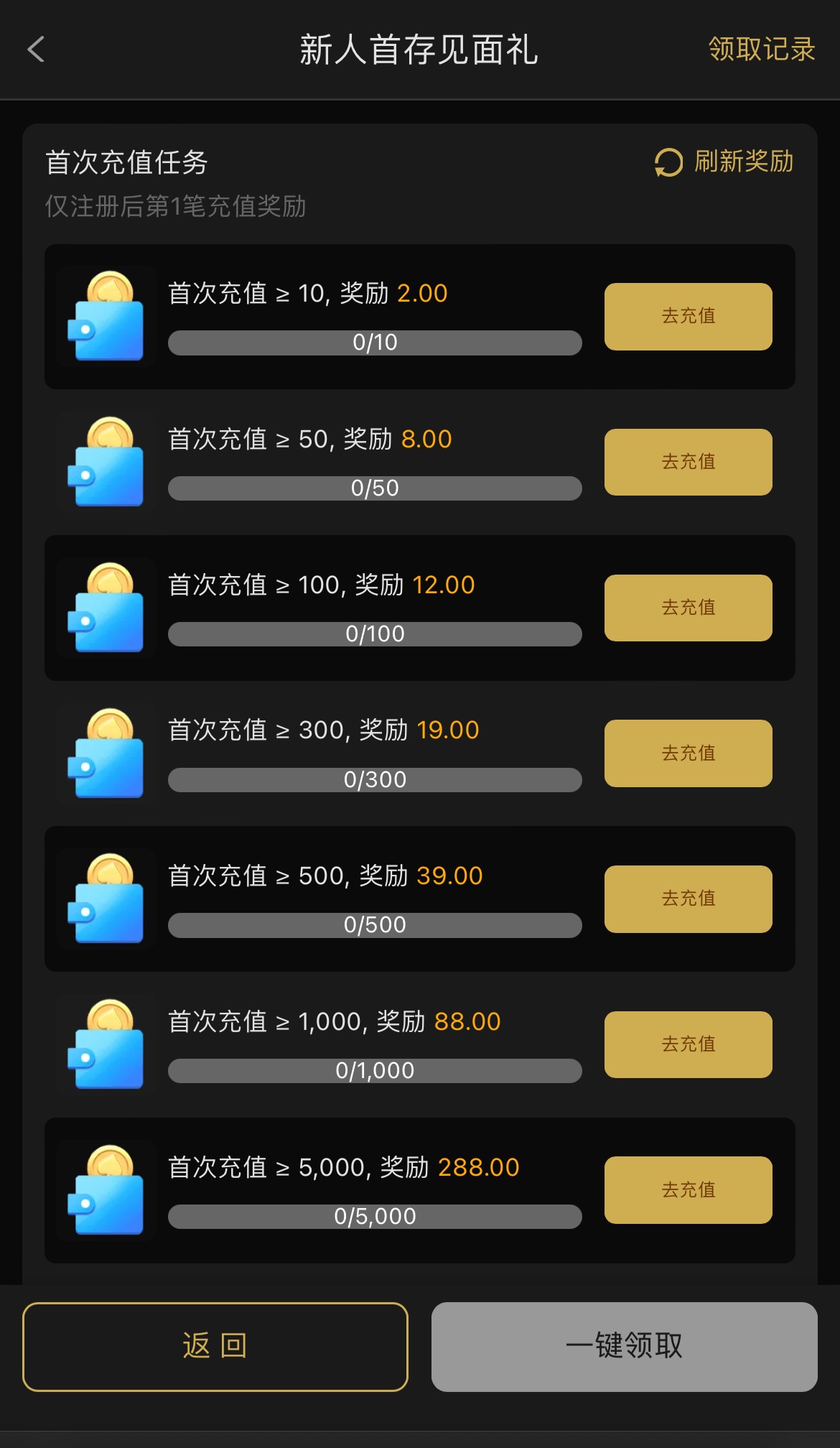Tap 去充值 for the ≥ 5,000 deposit task

click(x=688, y=1190)
